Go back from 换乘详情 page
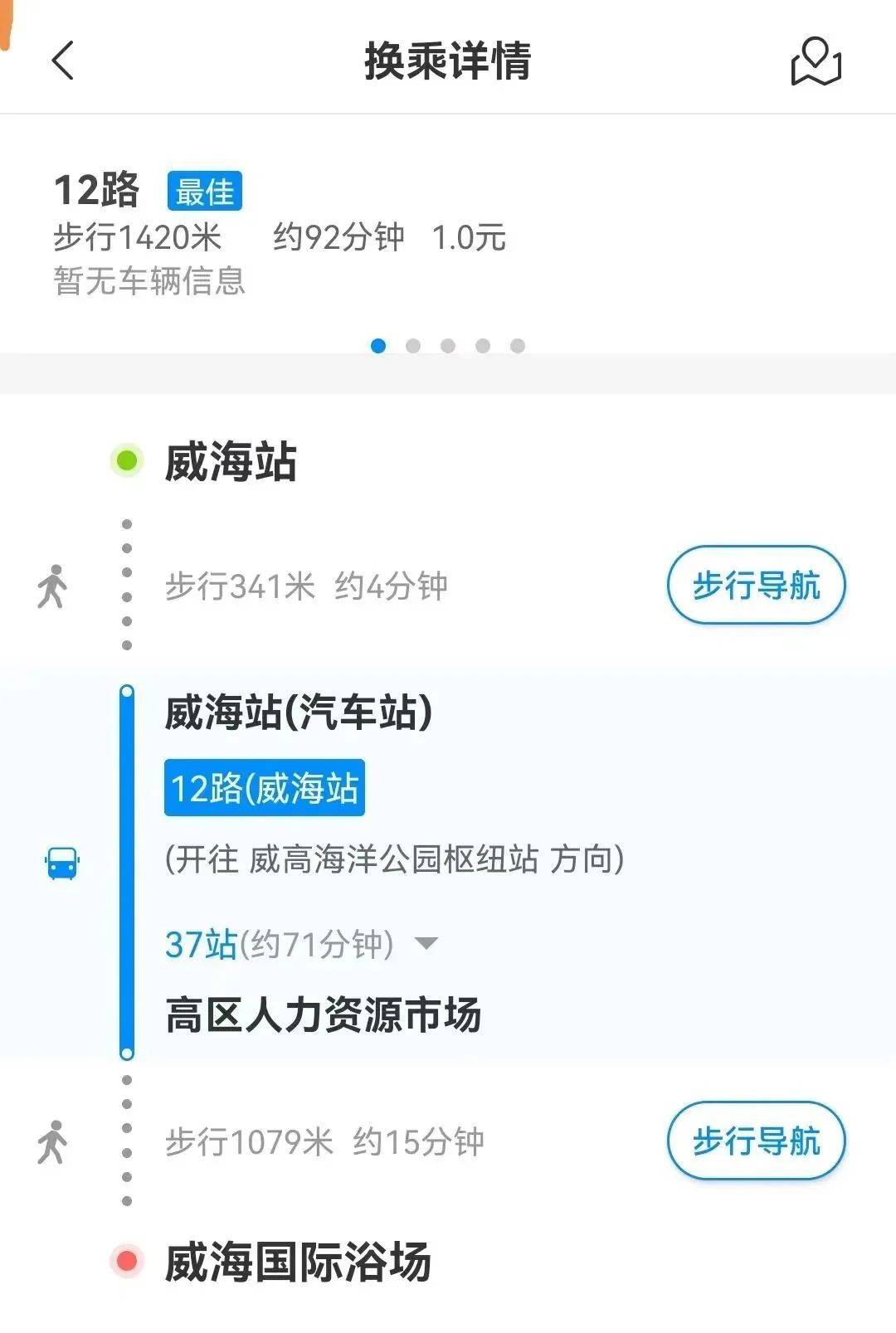896x1333 pixels. 63,61
